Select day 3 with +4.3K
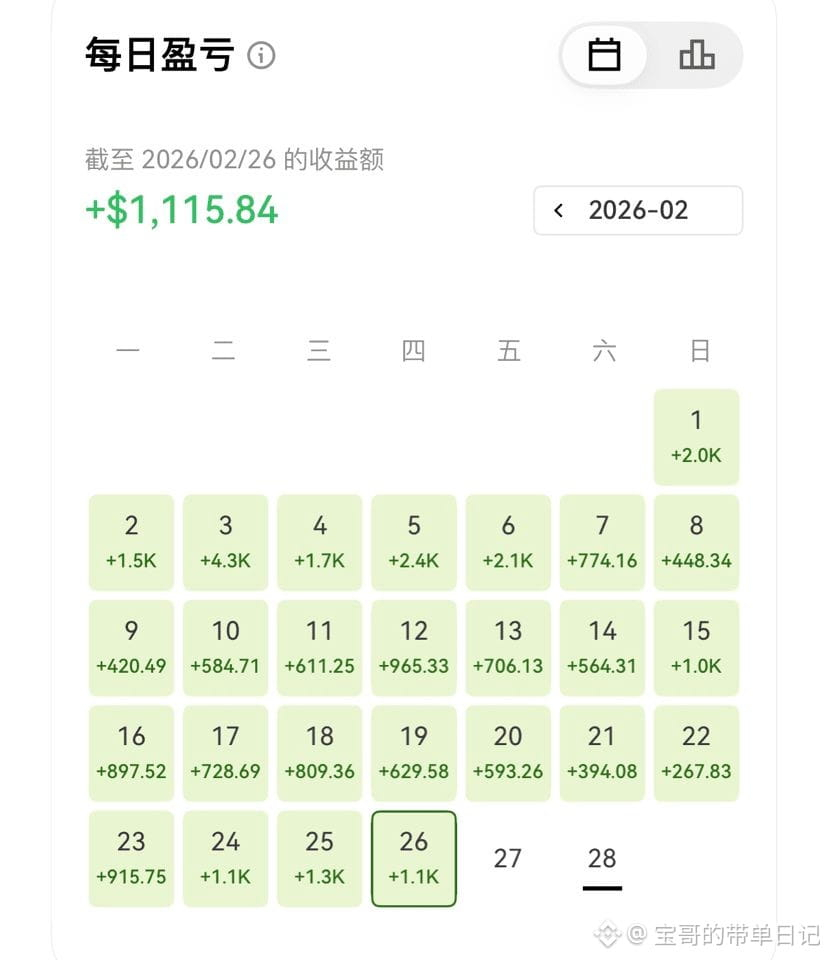This screenshot has width=828, height=960. [x=225, y=541]
